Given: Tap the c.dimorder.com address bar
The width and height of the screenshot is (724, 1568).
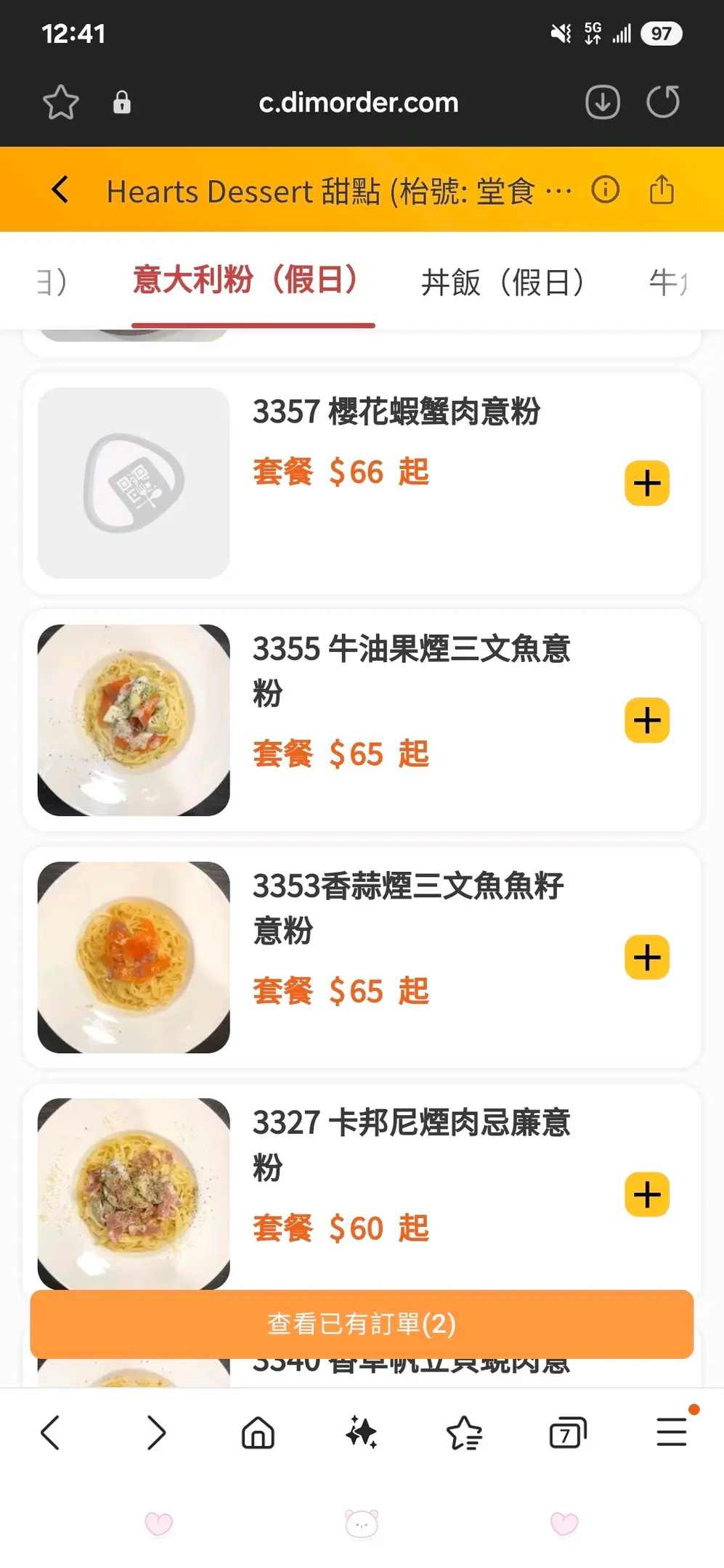Looking at the screenshot, I should click(x=359, y=103).
